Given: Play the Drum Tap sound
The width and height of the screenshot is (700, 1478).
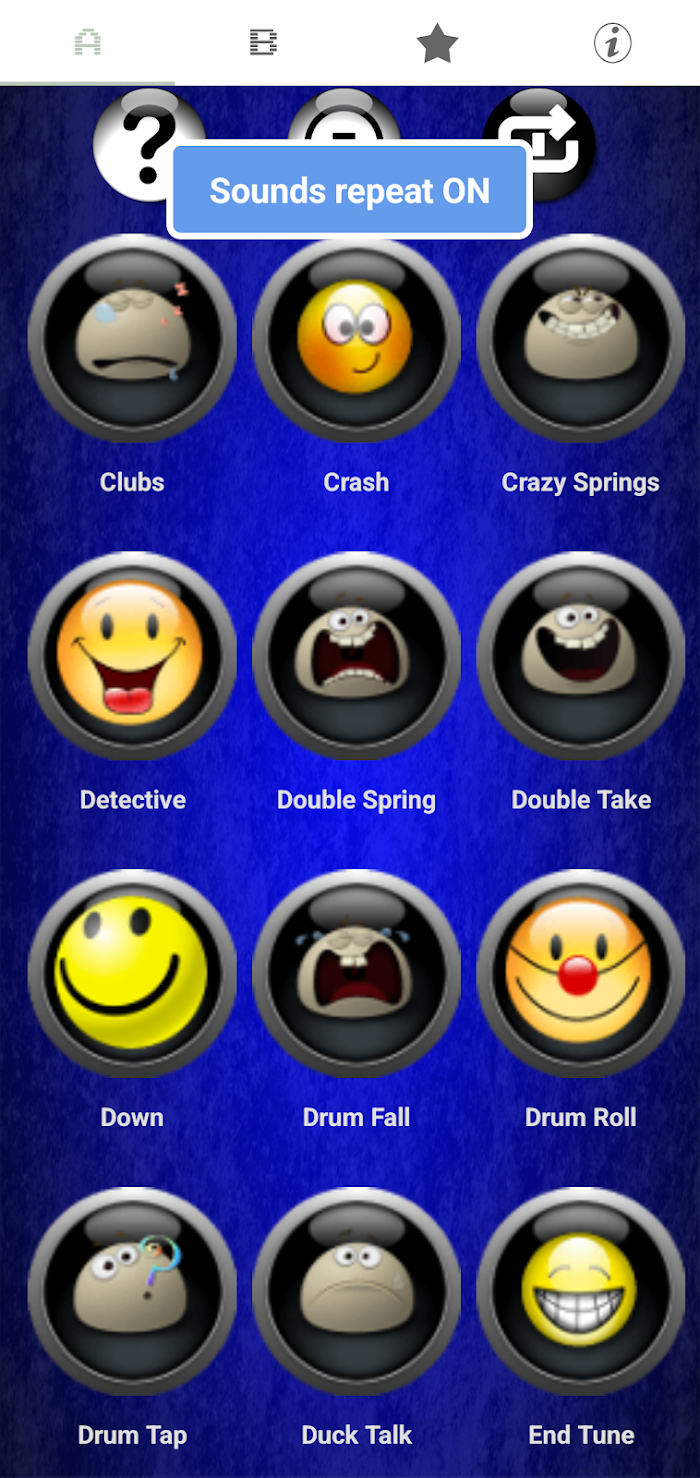Looking at the screenshot, I should point(132,1292).
